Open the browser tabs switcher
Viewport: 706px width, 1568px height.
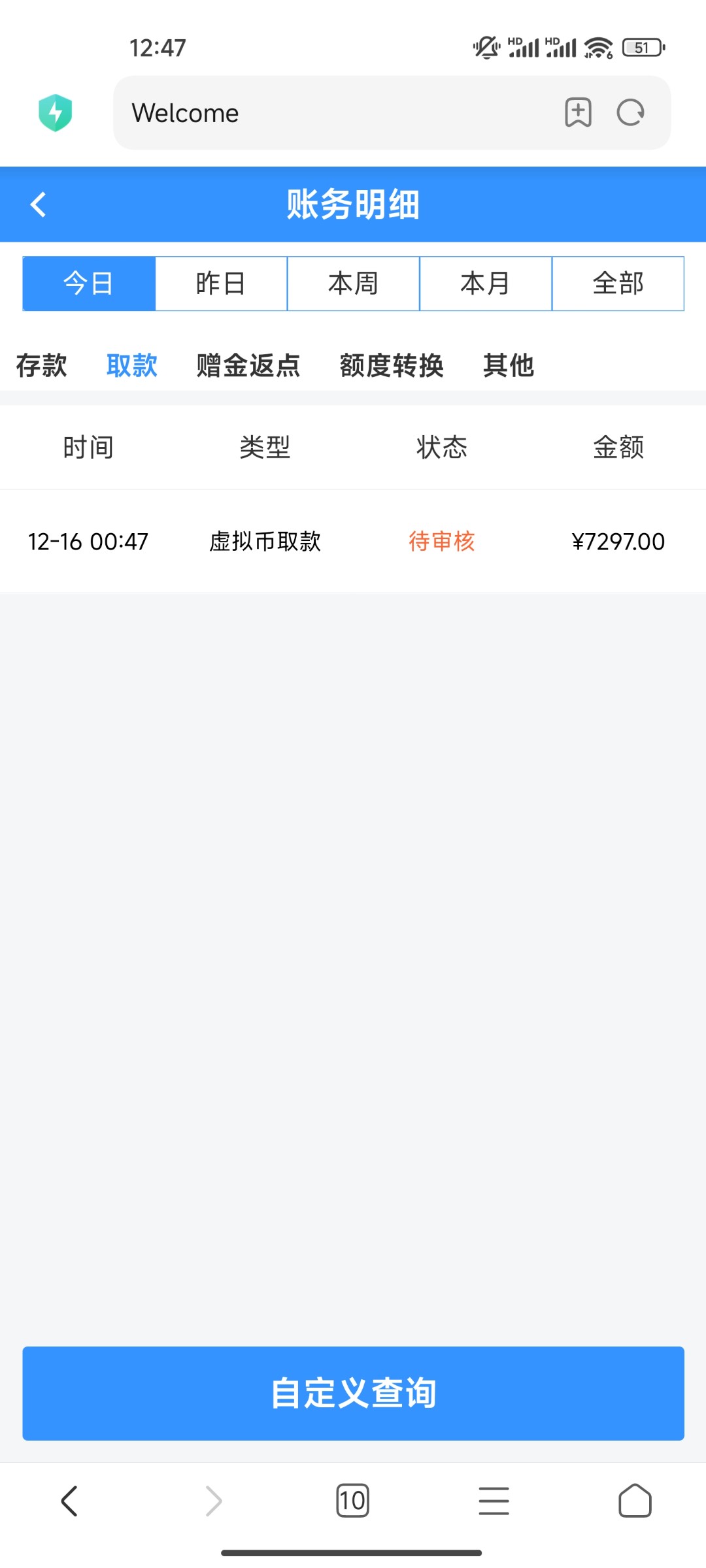click(352, 1500)
